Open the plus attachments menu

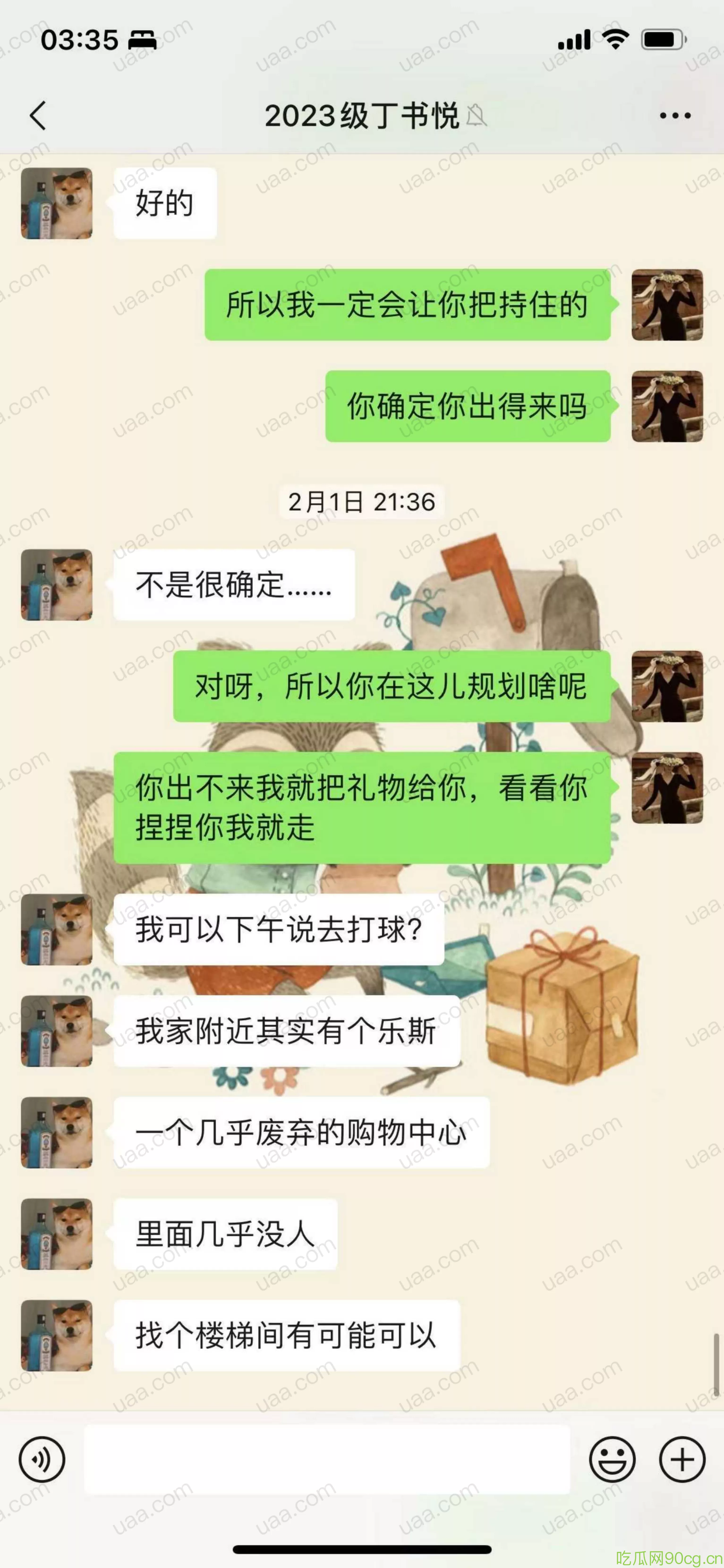[x=682, y=1459]
